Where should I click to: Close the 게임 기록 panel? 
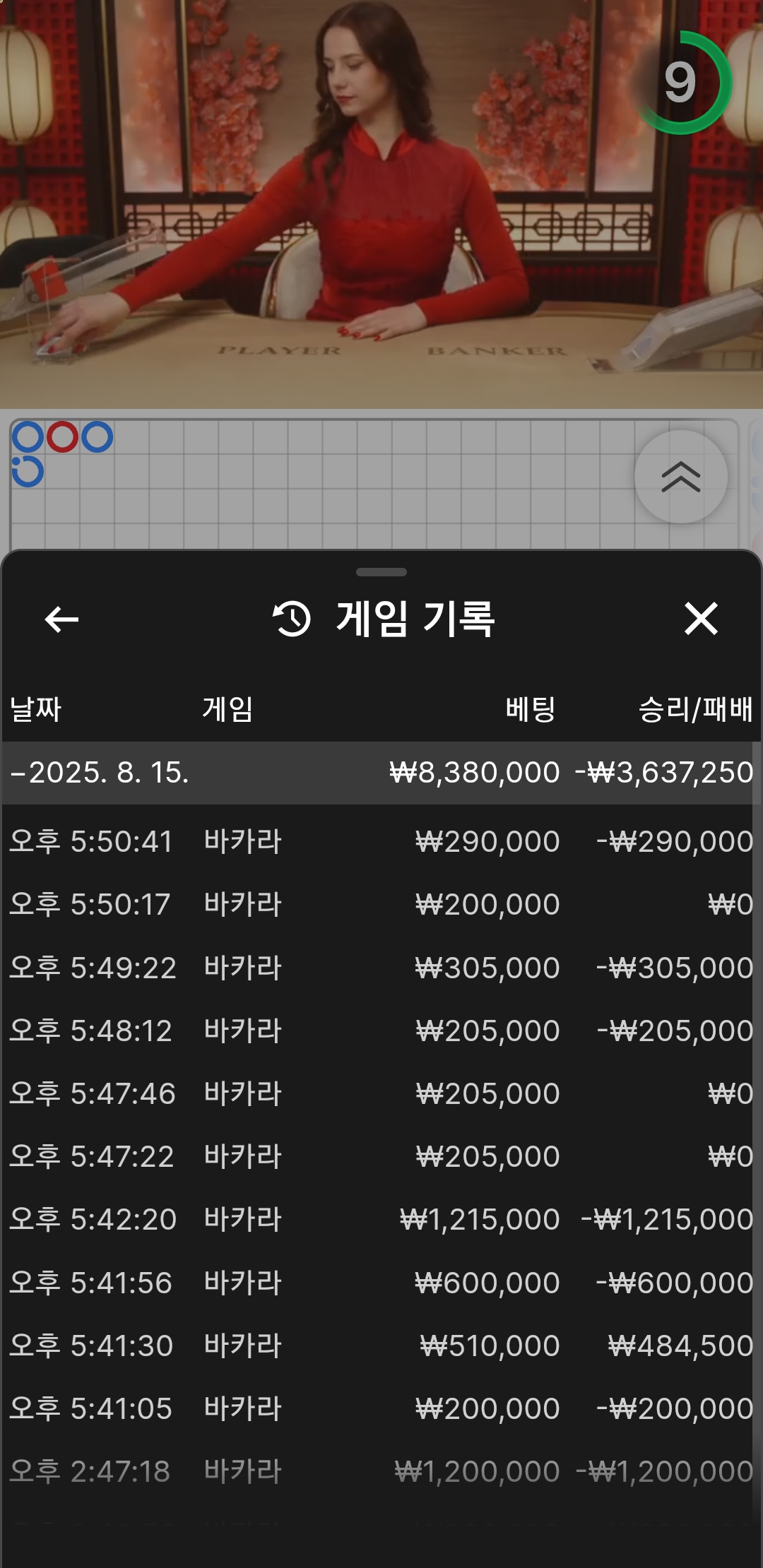(701, 619)
